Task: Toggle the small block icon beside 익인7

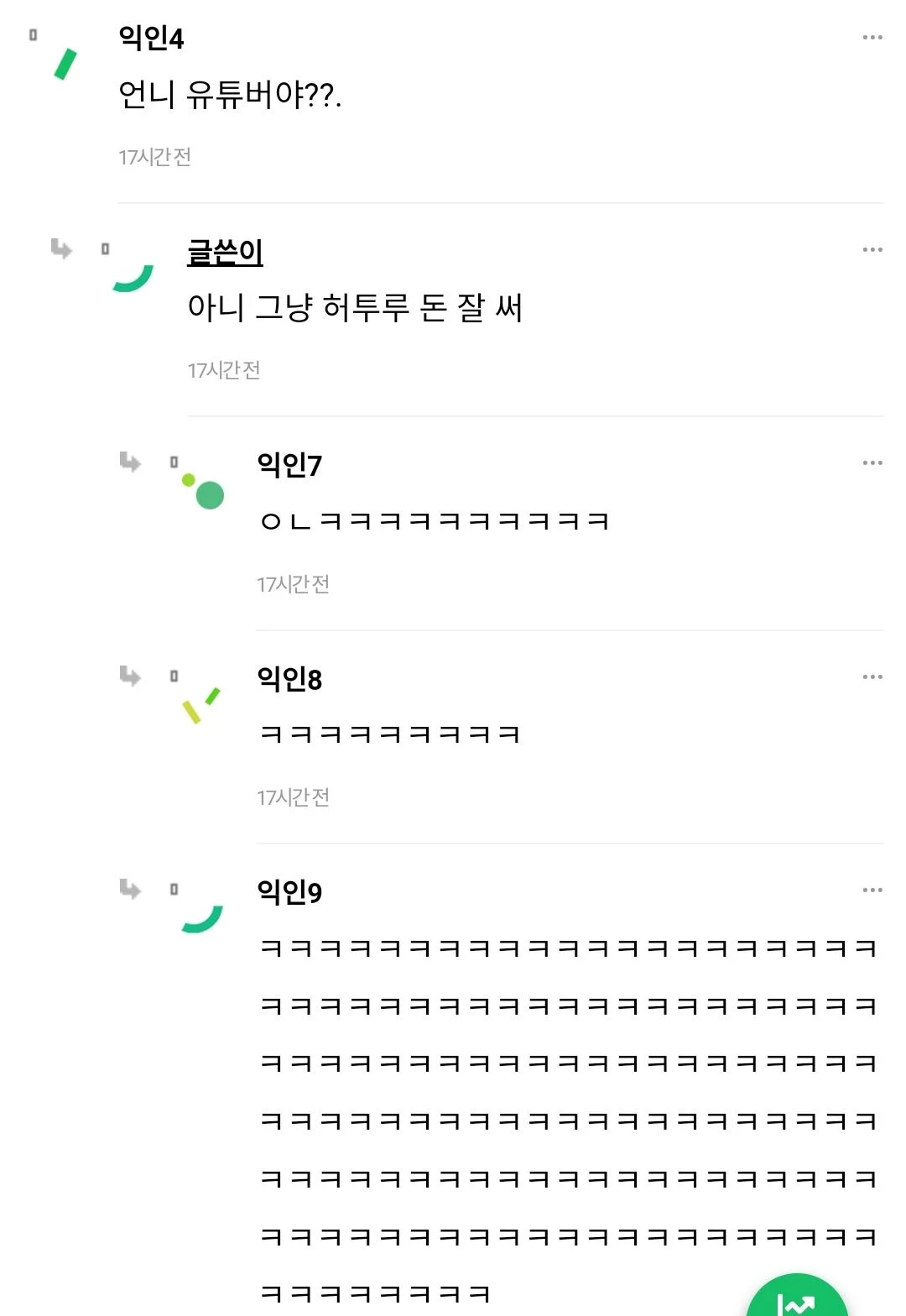Action: tap(174, 462)
